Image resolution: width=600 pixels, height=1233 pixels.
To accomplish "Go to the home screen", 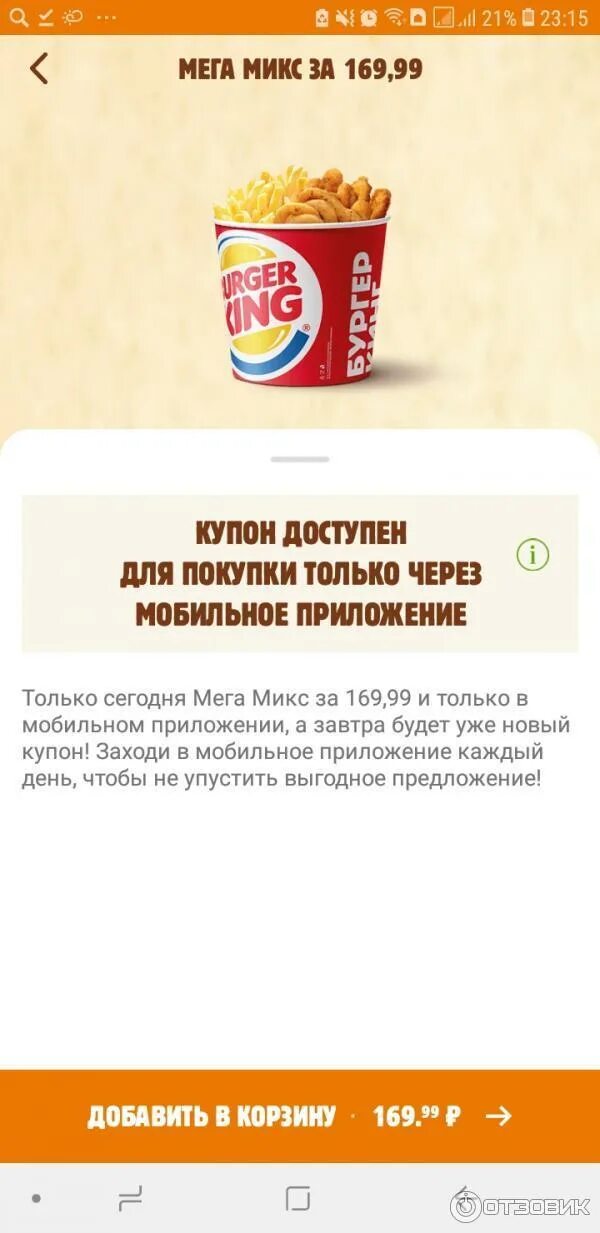I will click(298, 1198).
